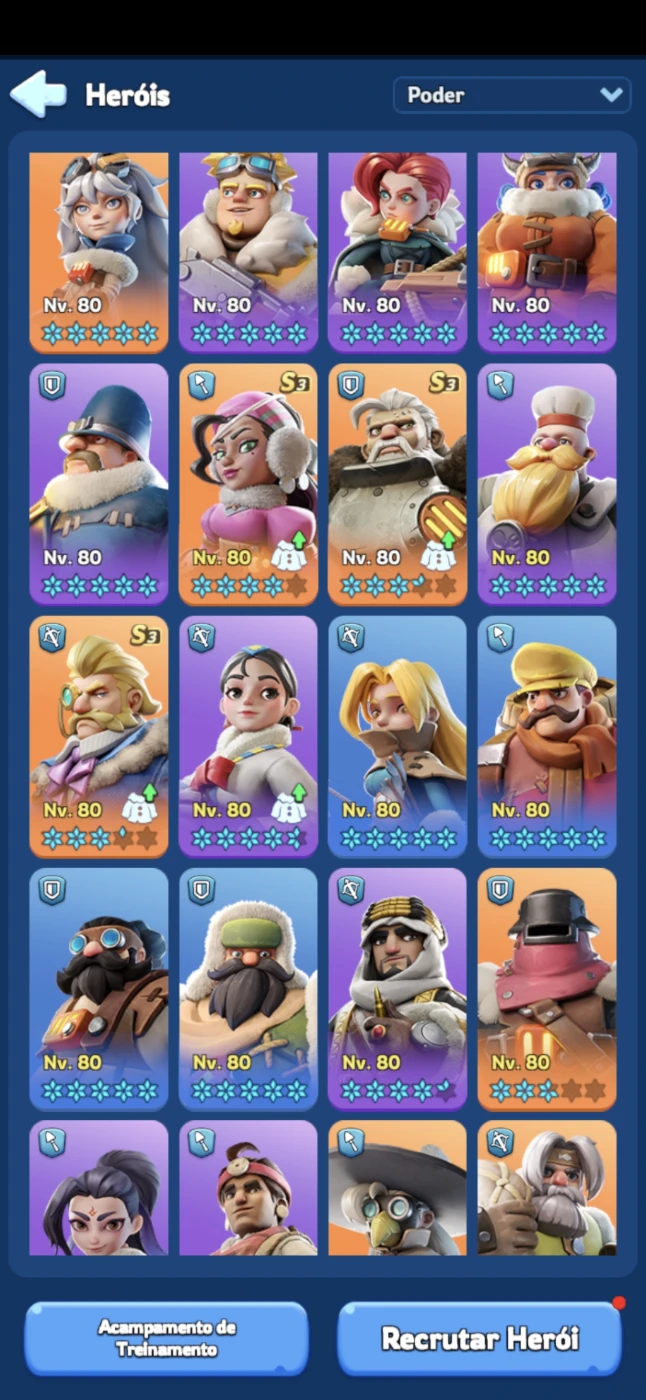Open the black-haired woman with forehead mark

point(99,1187)
